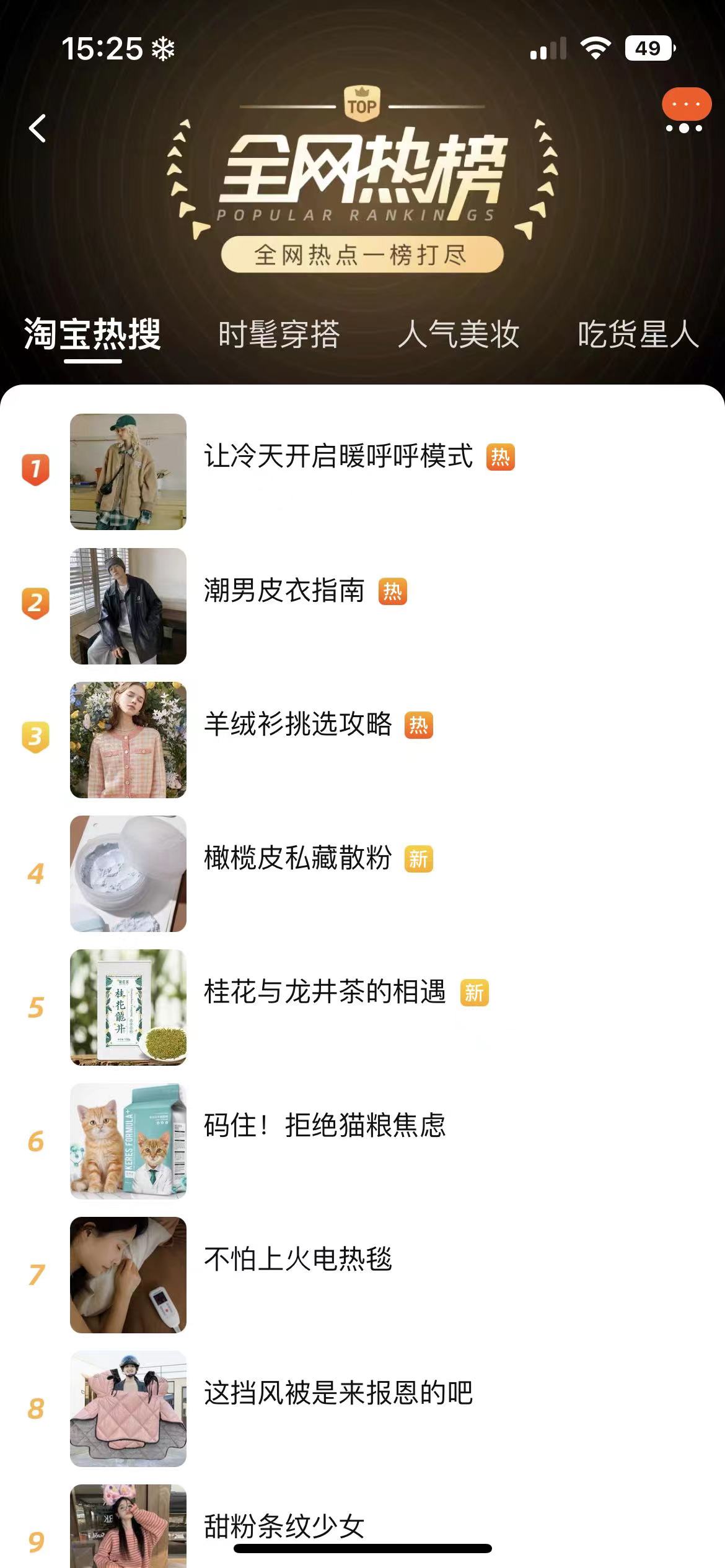Select the 淘宝热搜 tab
The height and width of the screenshot is (1568, 725).
[x=93, y=334]
